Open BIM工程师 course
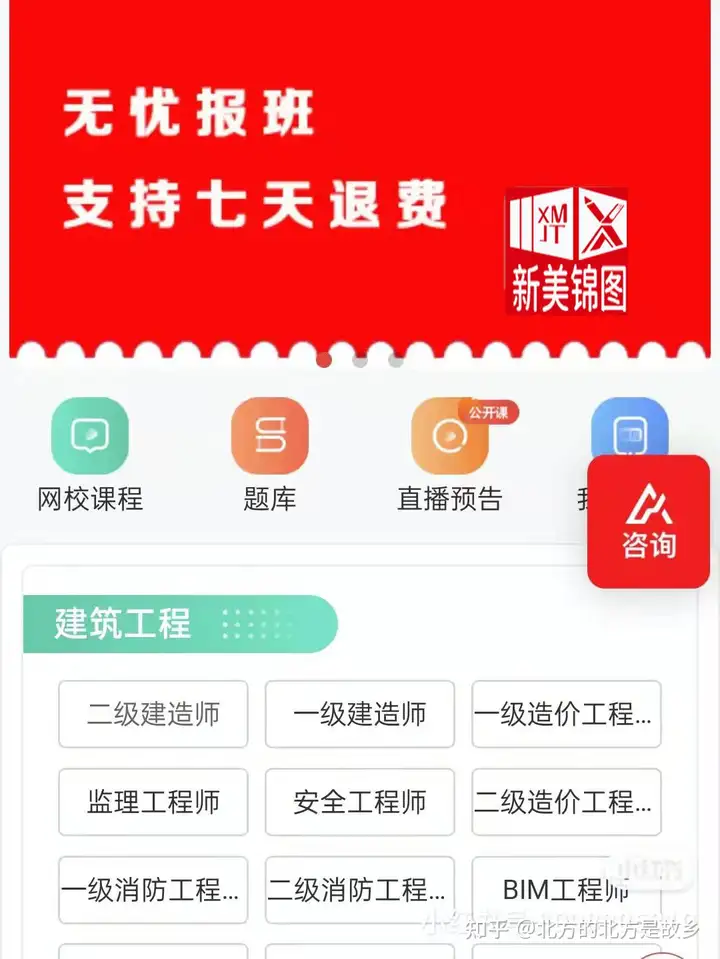This screenshot has width=720, height=959. (566, 890)
